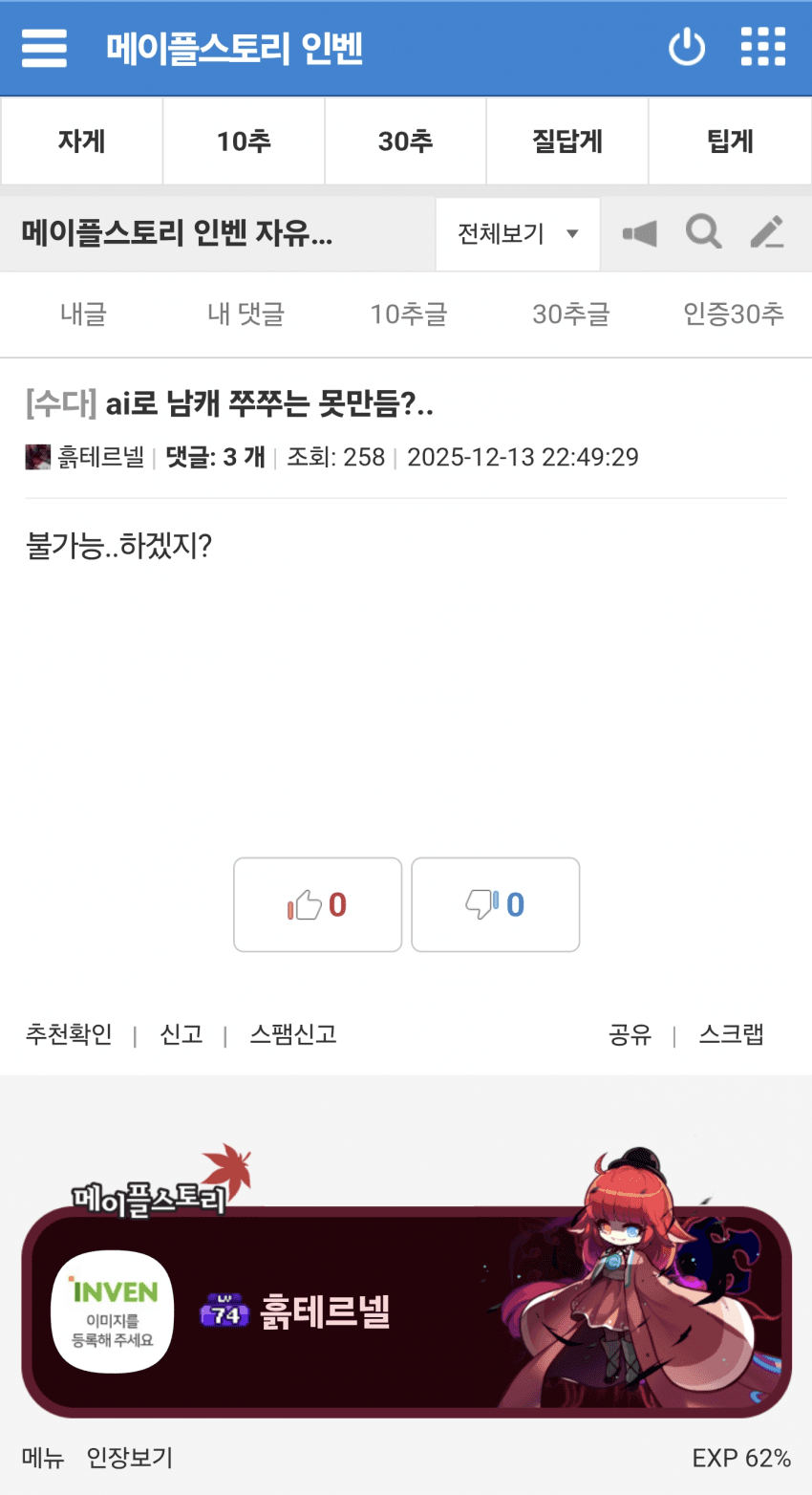Screen dimensions: 812x1495
Task: Switch to the 자게 tab
Action: [81, 141]
